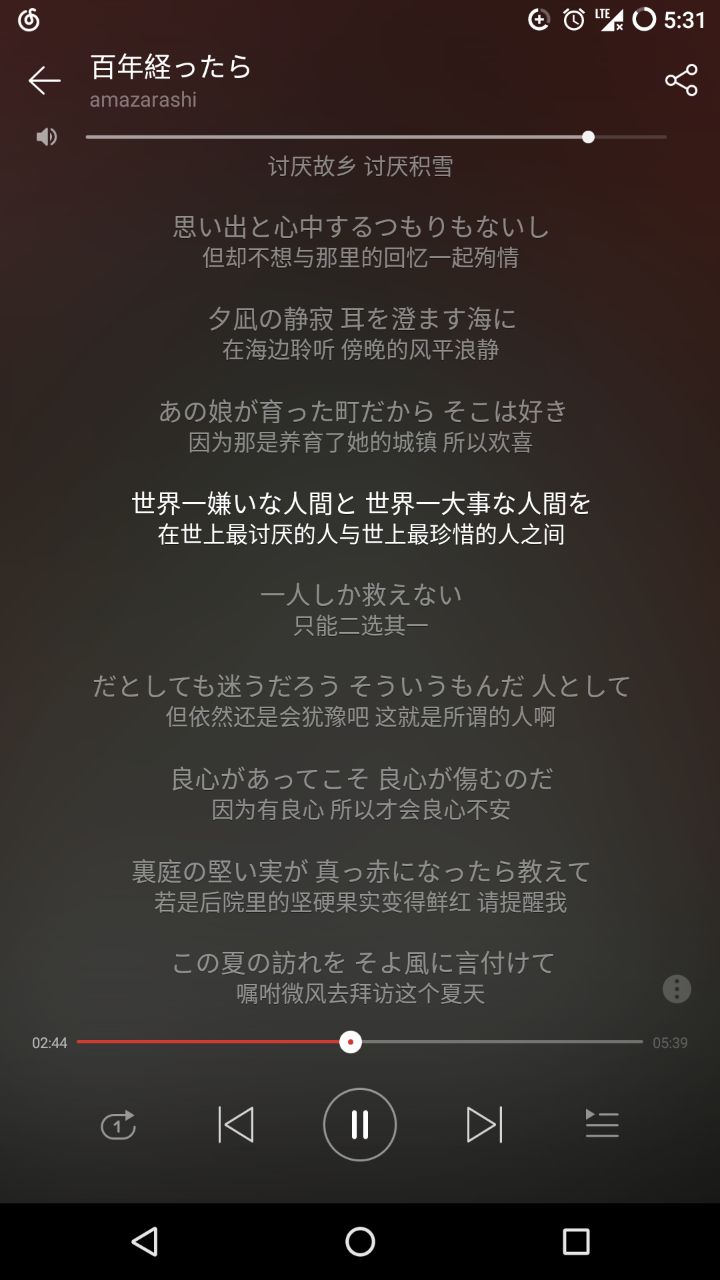Tap the volume slider bar
Image resolution: width=720 pixels, height=1280 pixels.
[x=375, y=137]
